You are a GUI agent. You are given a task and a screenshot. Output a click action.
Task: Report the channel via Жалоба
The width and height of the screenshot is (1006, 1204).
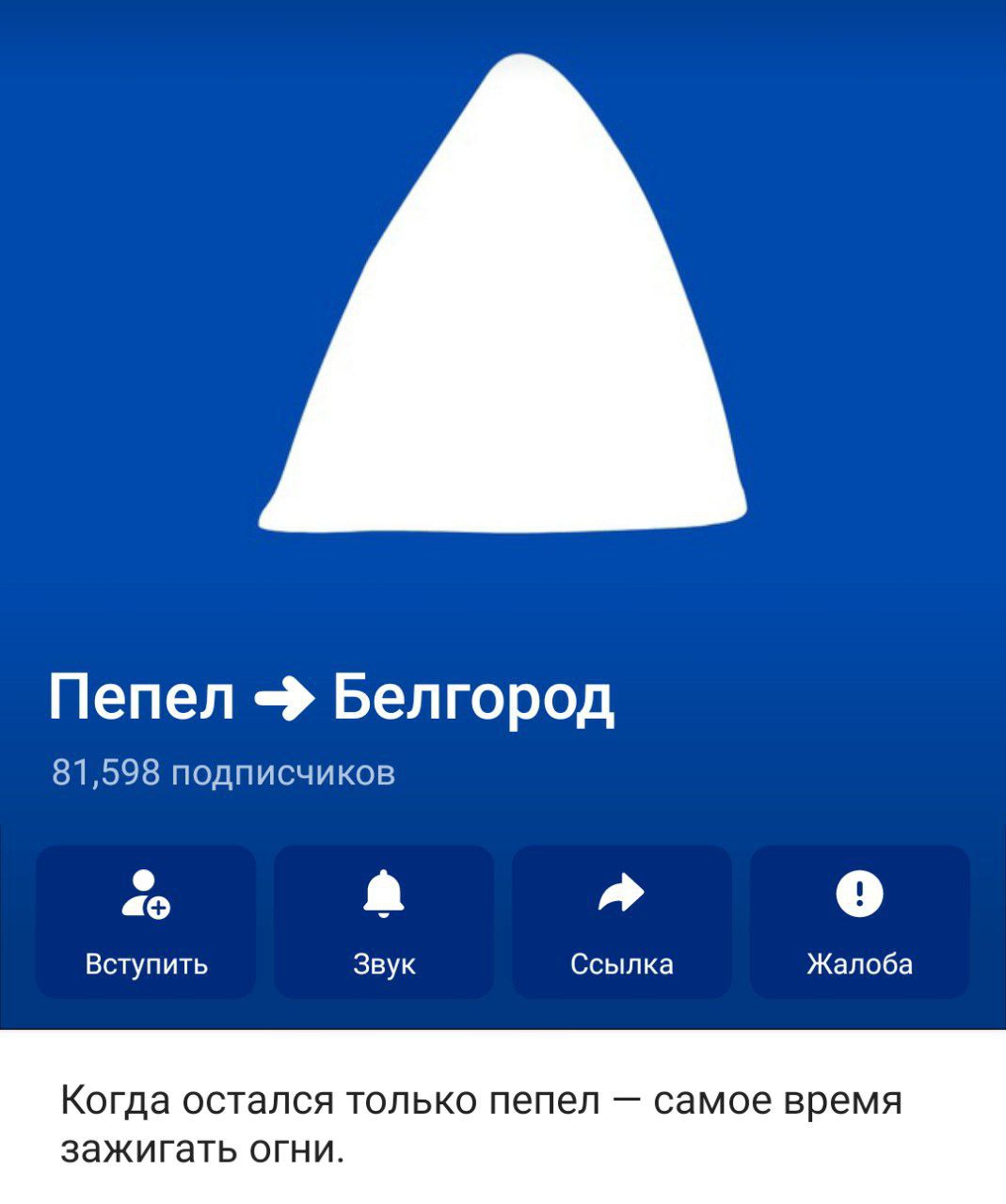click(859, 921)
